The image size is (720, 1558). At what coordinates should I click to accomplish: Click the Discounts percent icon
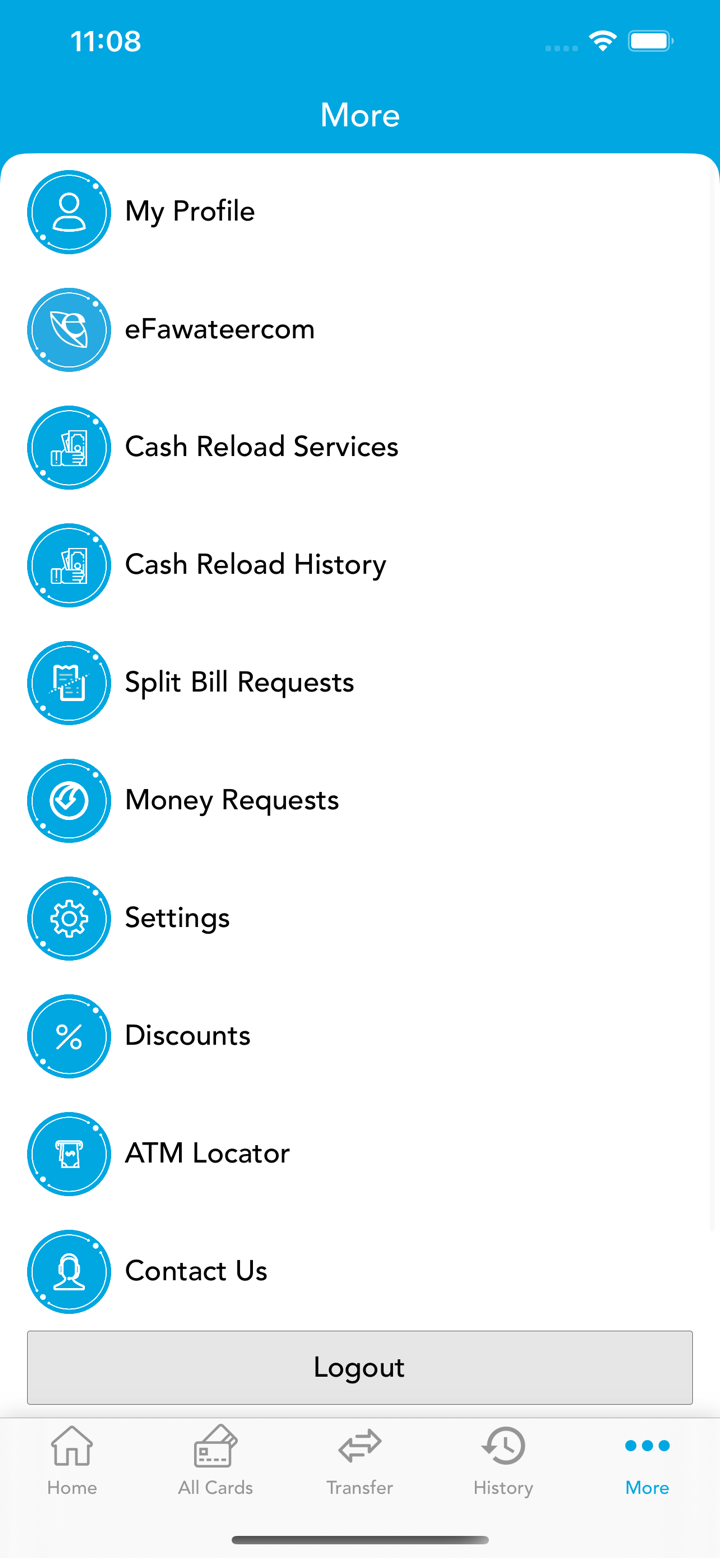(69, 1036)
